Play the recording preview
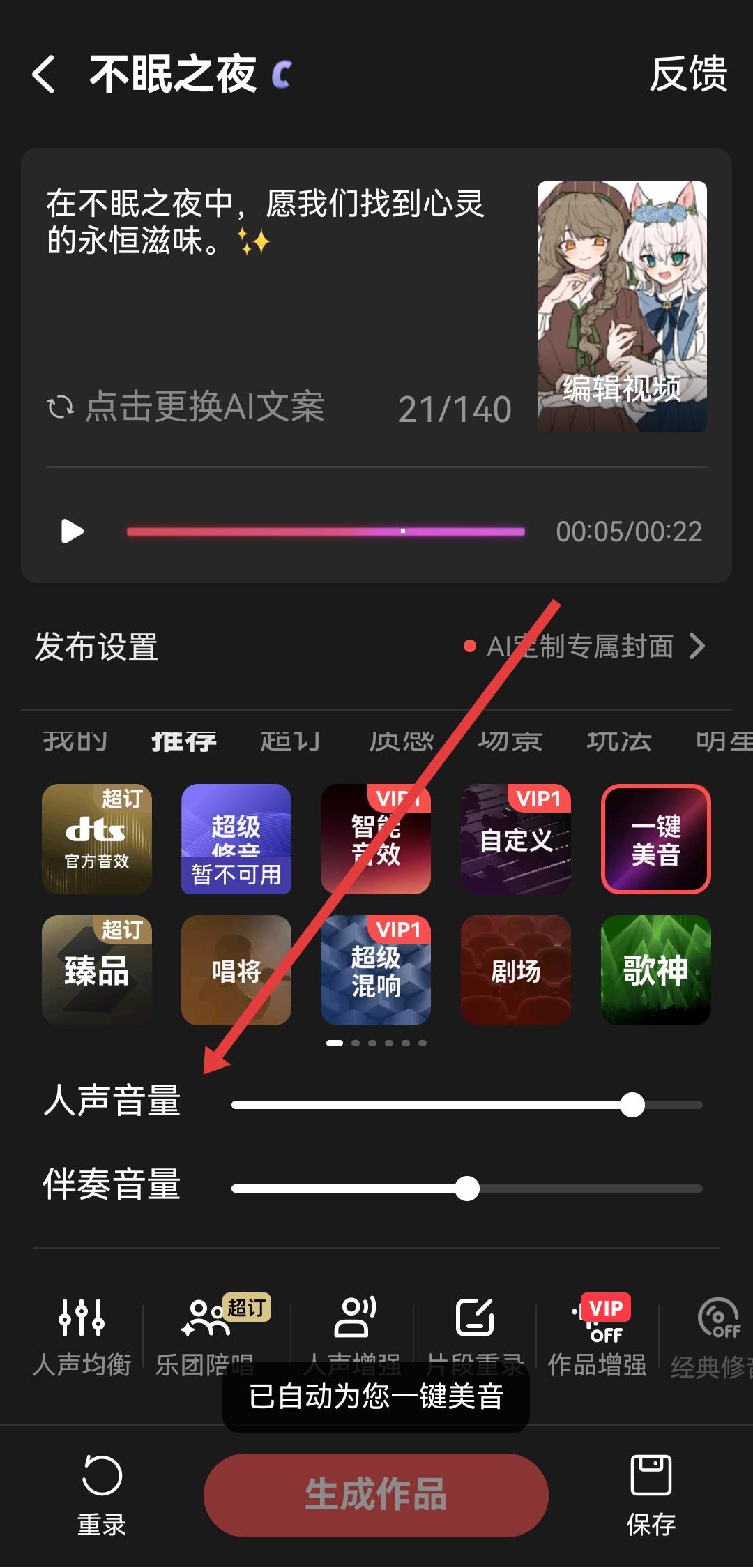This screenshot has height=1568, width=753. 72,532
